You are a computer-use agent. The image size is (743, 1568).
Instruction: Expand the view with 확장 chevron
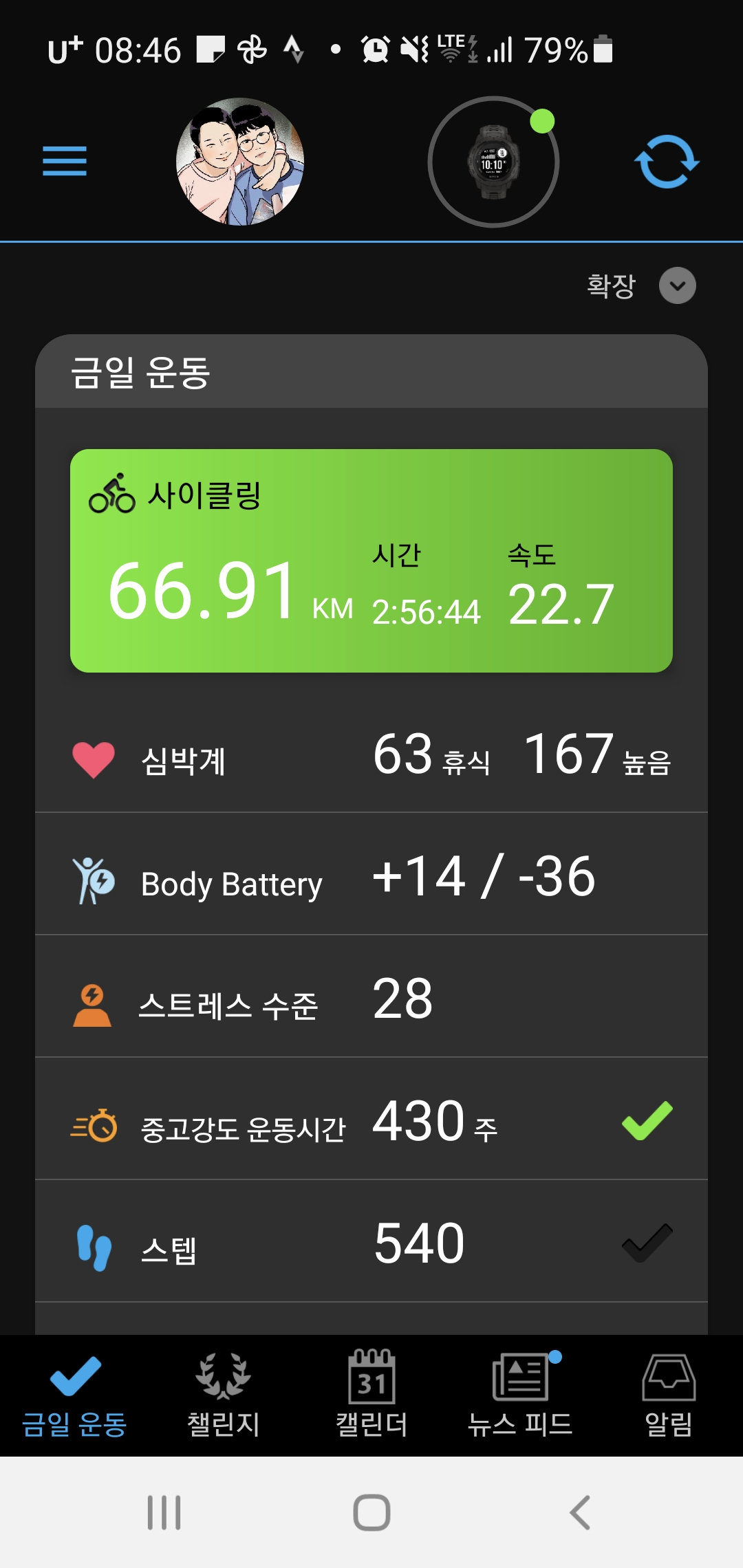(677, 285)
